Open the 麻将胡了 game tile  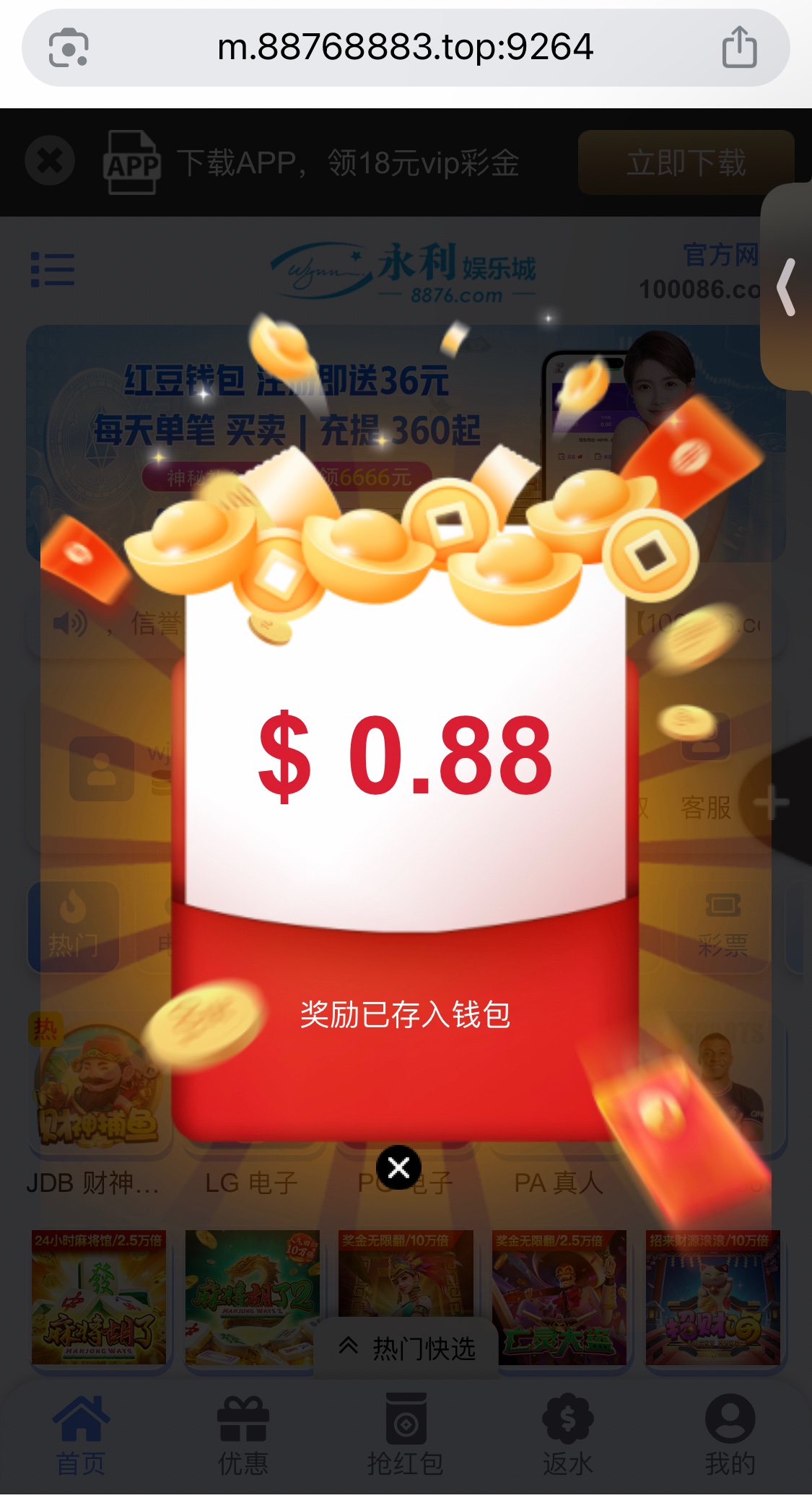point(99,1297)
